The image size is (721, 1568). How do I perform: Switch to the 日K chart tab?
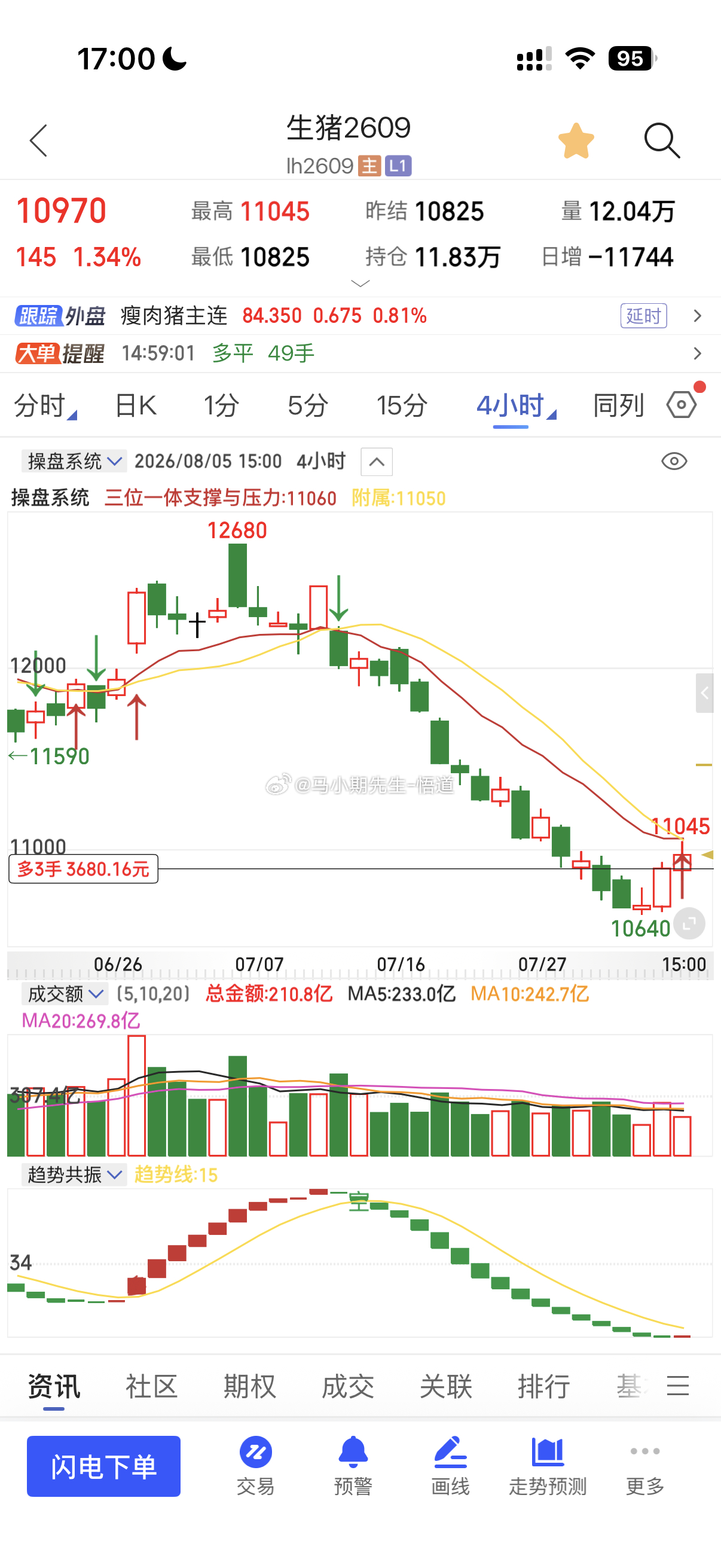click(136, 405)
